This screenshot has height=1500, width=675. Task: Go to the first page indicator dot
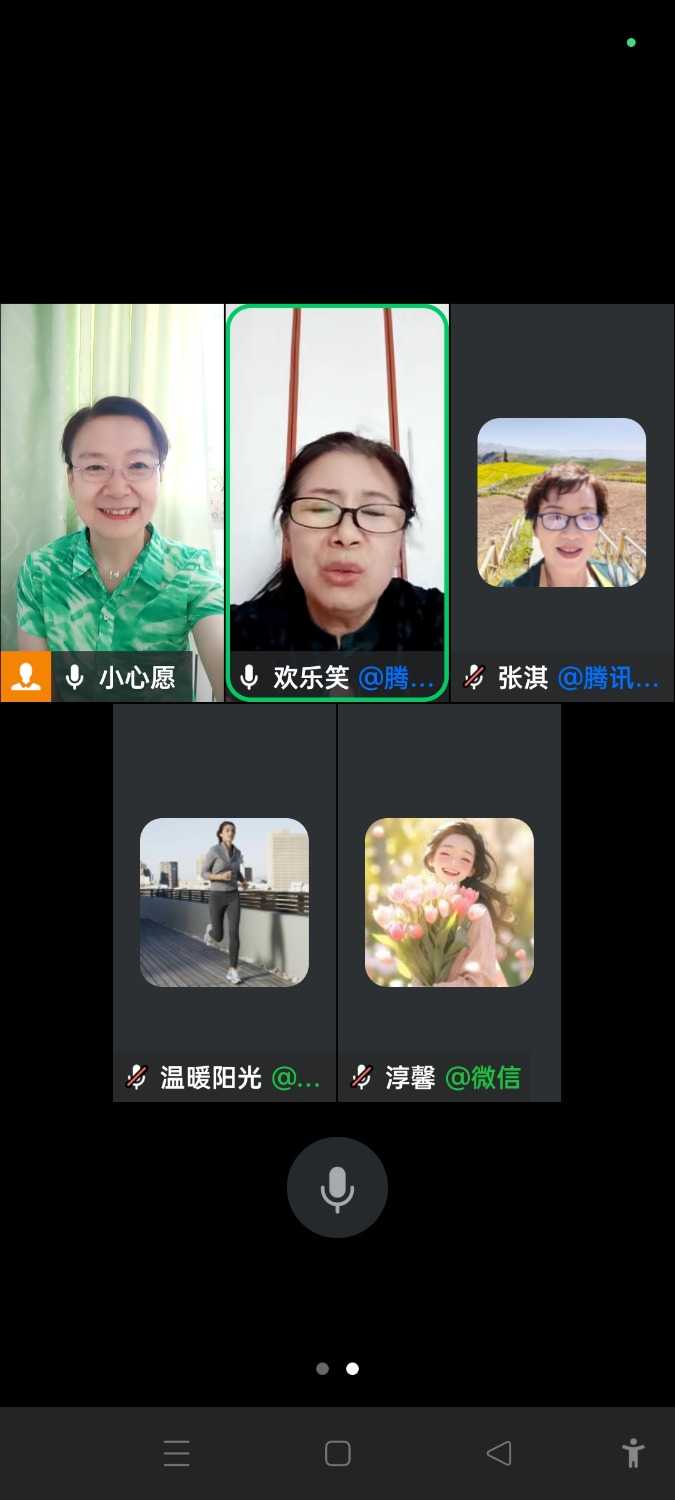(322, 1369)
